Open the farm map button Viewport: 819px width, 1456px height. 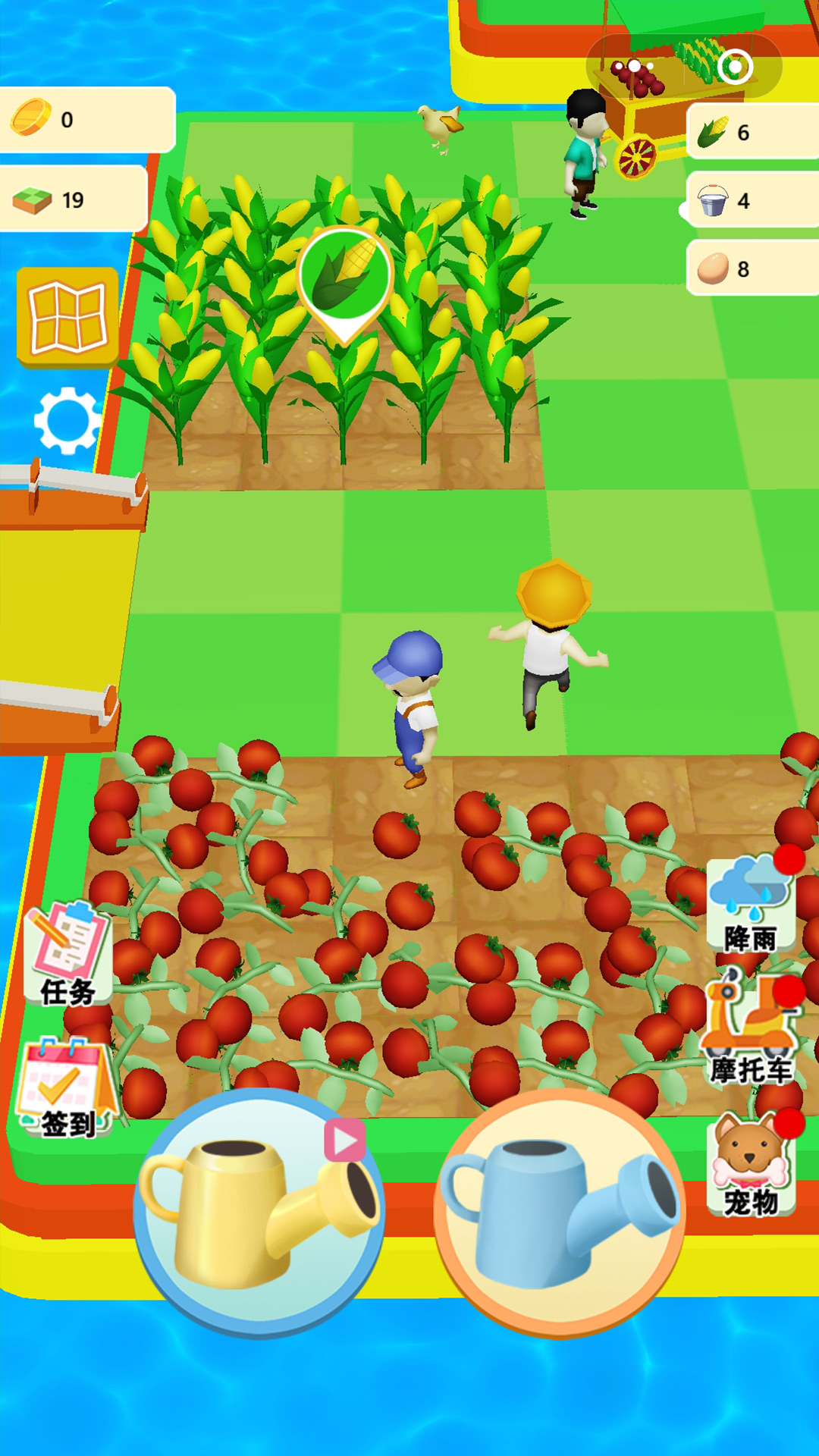click(x=68, y=316)
